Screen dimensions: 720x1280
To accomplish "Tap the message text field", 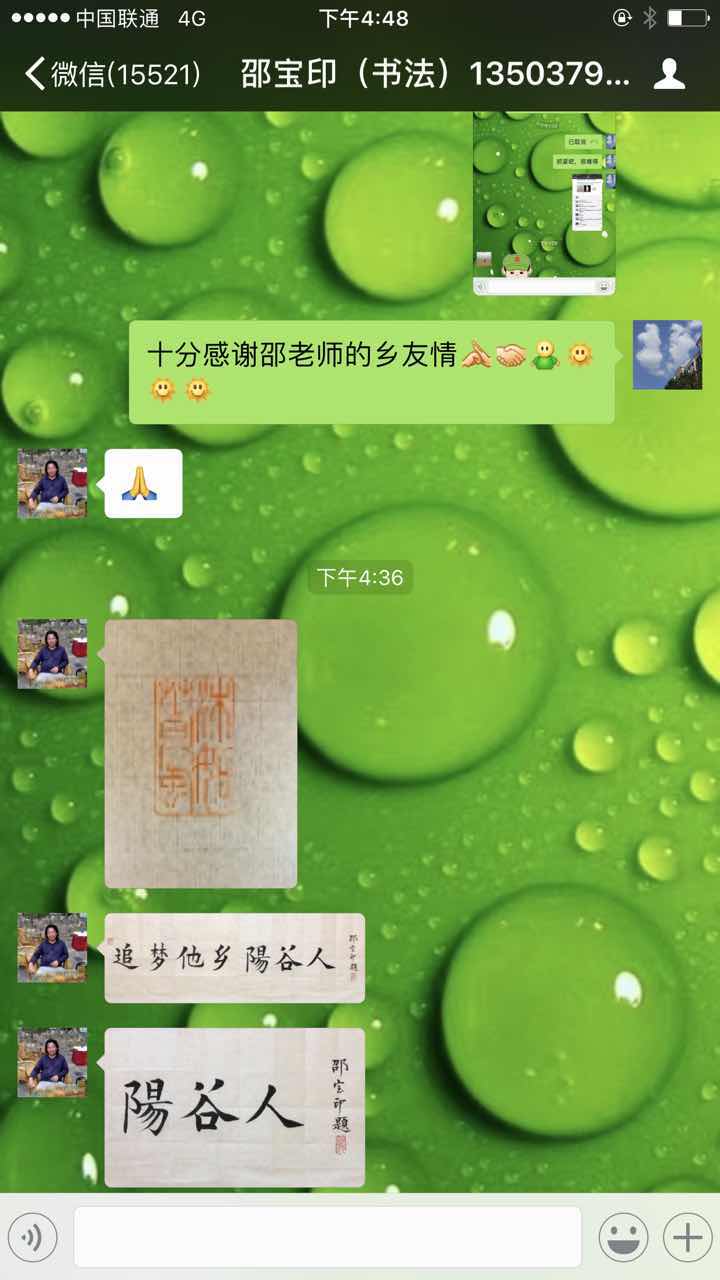I will [327, 1237].
